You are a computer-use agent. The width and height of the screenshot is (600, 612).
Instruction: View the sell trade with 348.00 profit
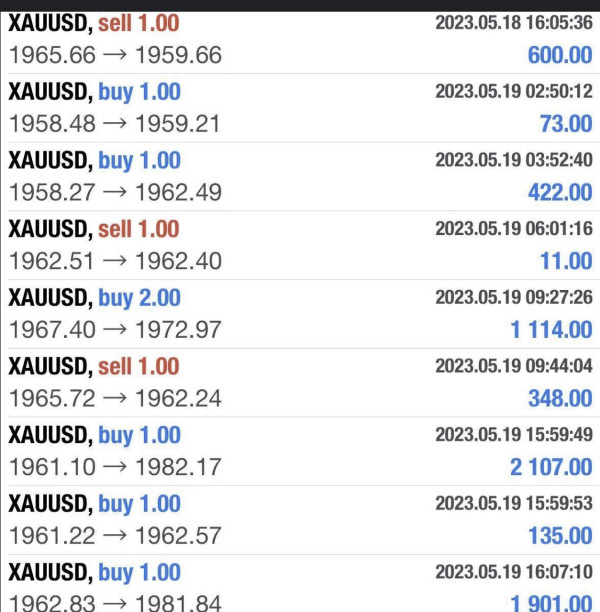[300, 382]
